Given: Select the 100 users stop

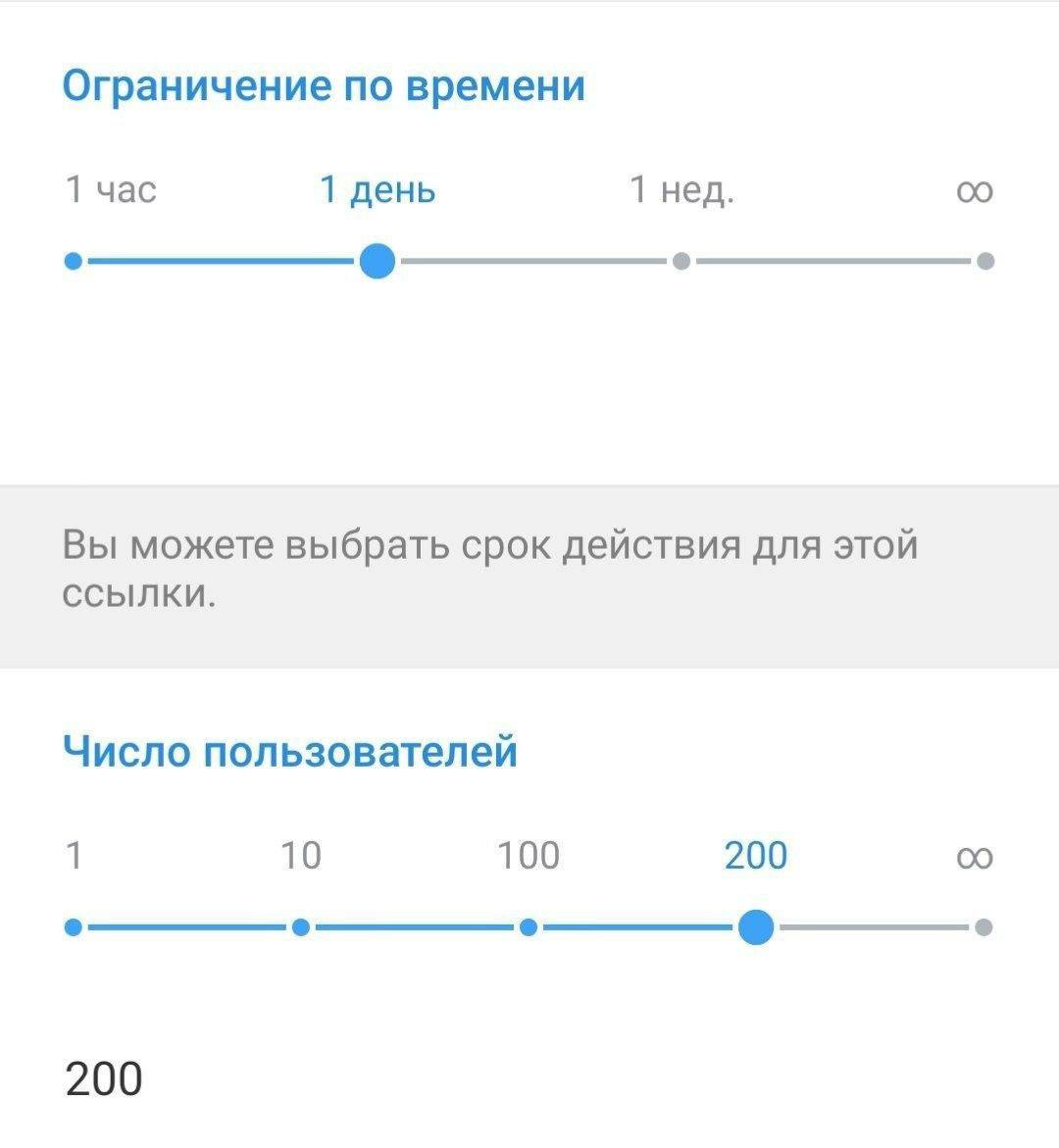Looking at the screenshot, I should [529, 927].
